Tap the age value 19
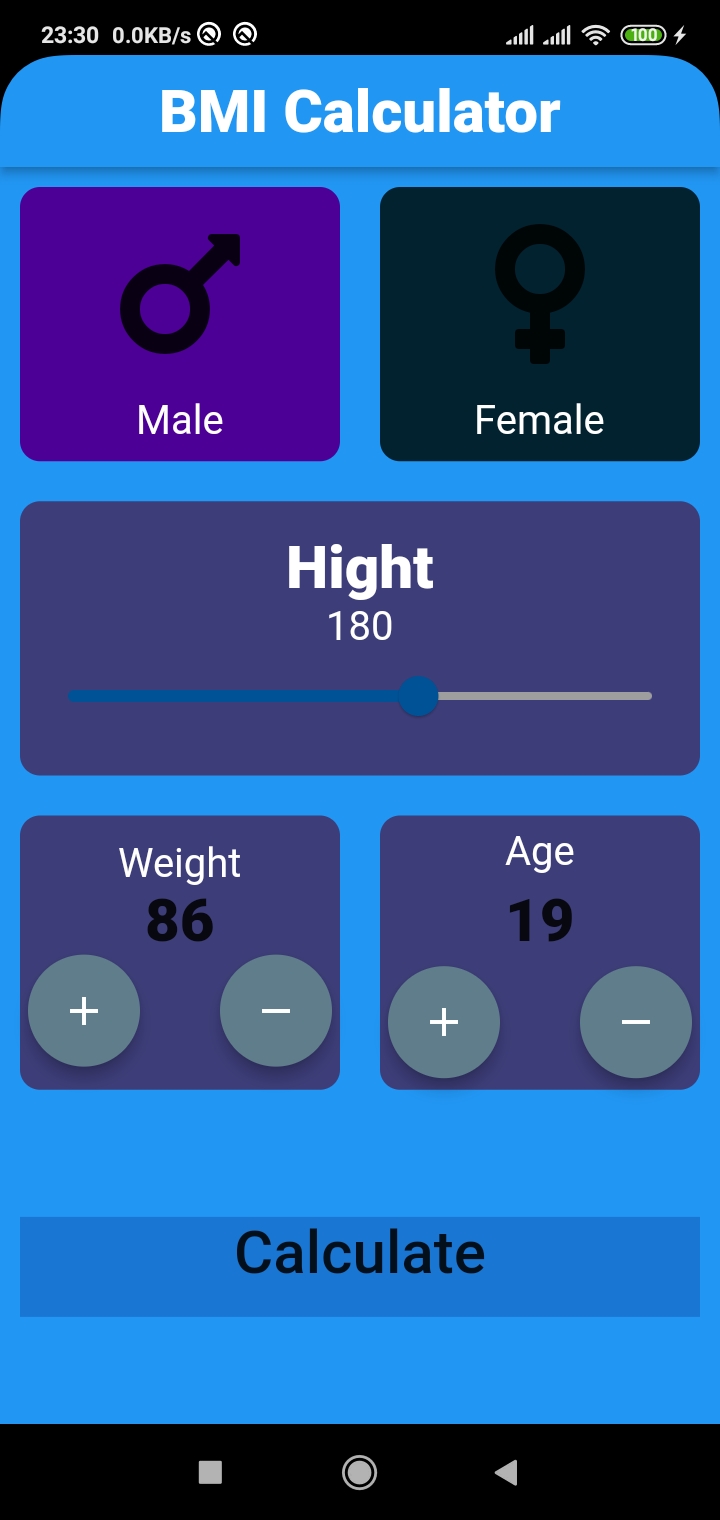The height and width of the screenshot is (1520, 720). tap(538, 920)
